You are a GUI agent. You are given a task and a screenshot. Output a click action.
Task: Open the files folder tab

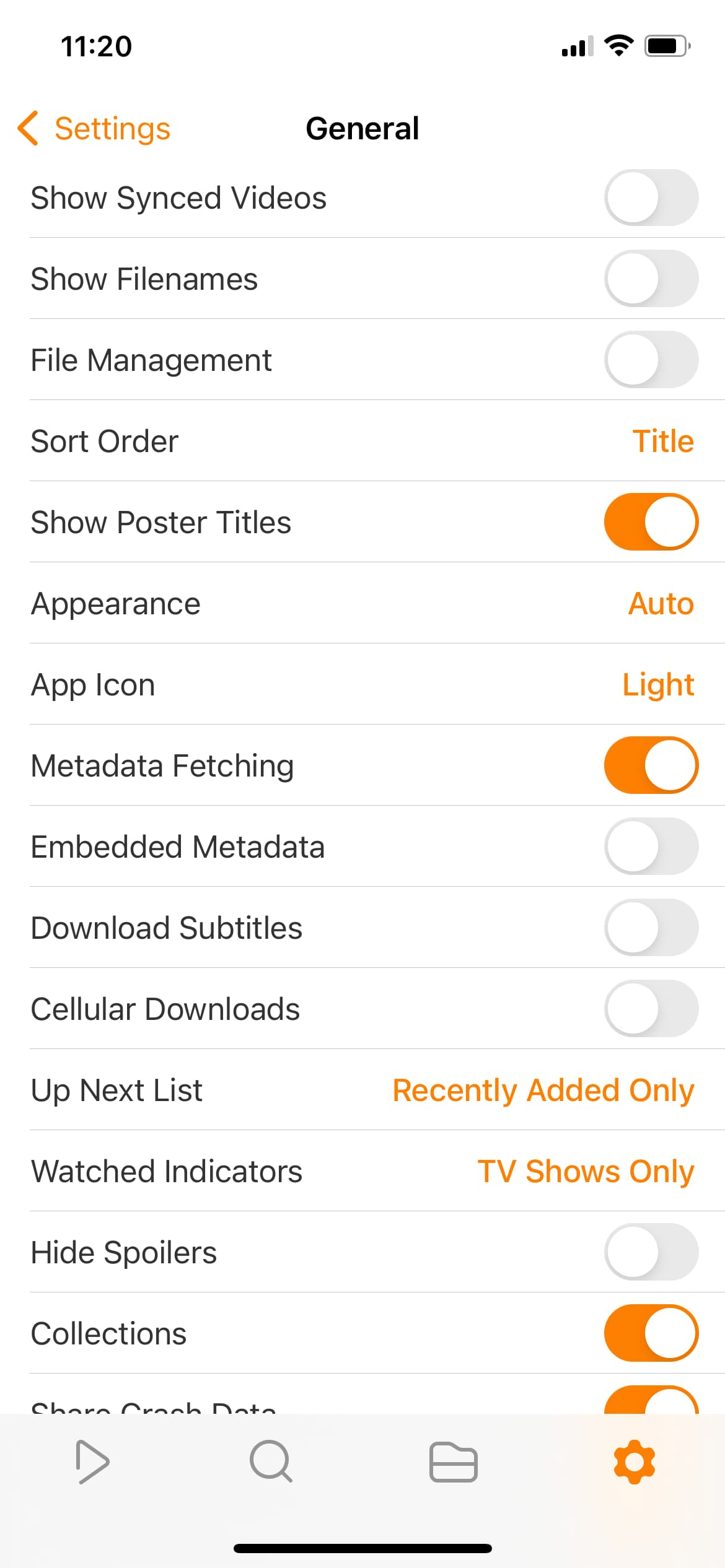pyautogui.click(x=453, y=1463)
